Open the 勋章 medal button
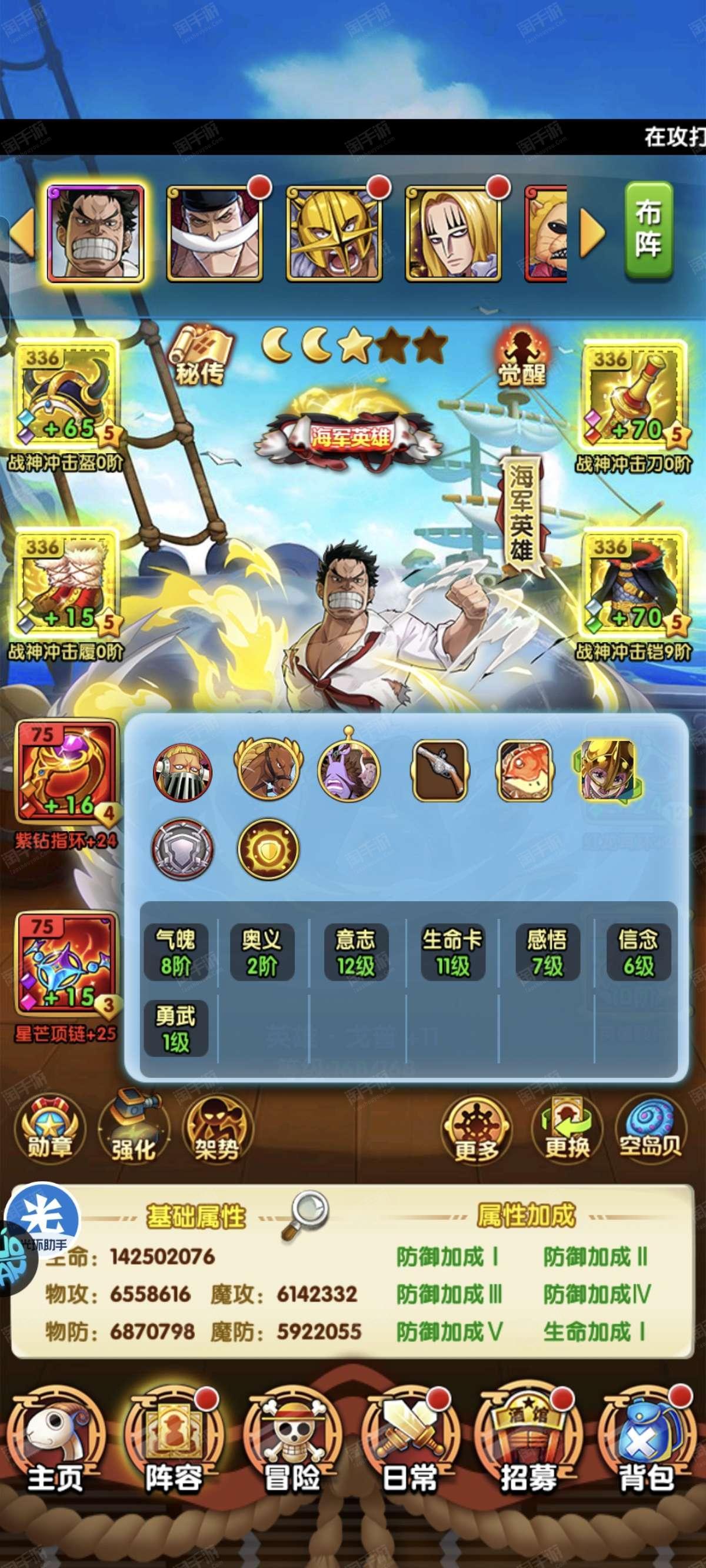The width and height of the screenshot is (706, 1568). click(50, 1128)
